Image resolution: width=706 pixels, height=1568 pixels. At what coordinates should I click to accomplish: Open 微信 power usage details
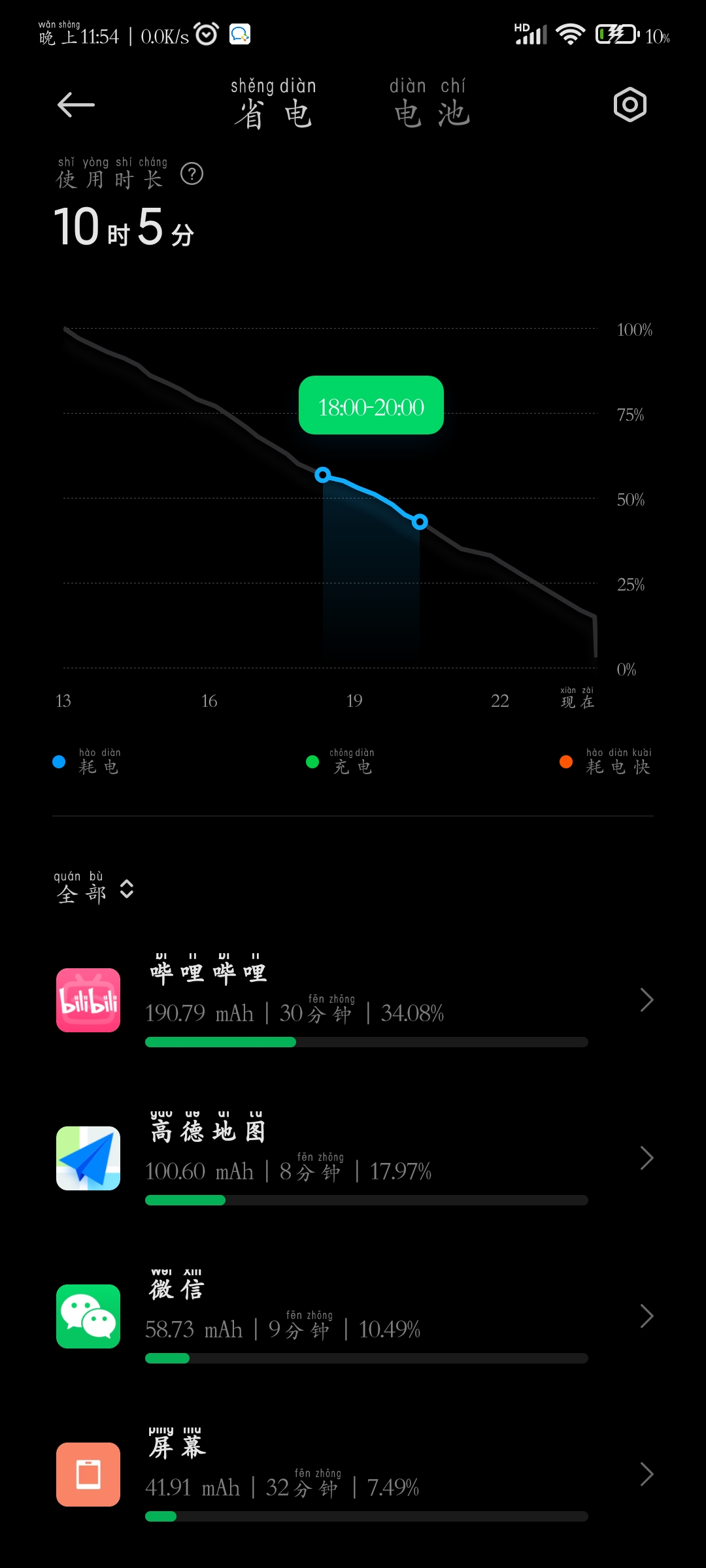353,1316
